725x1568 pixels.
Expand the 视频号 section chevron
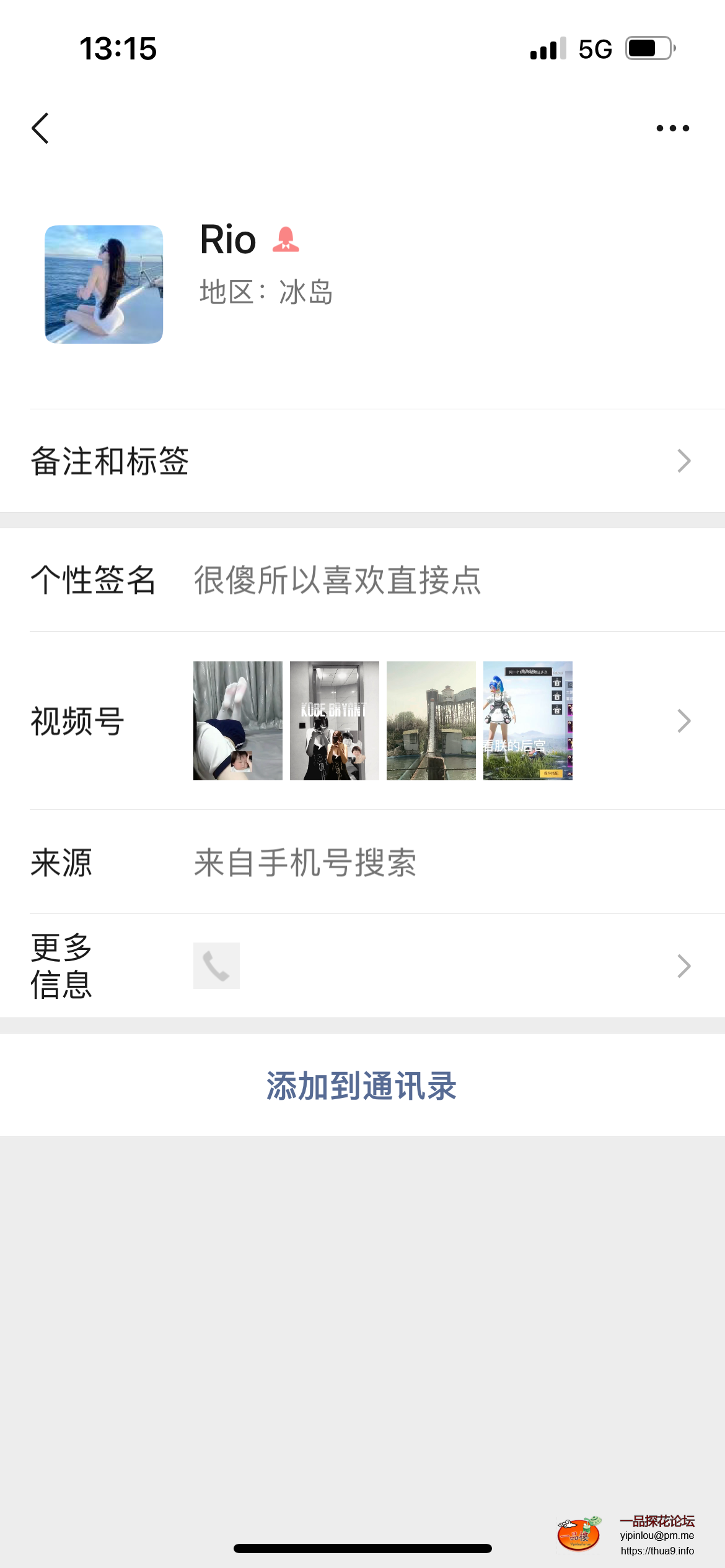click(683, 720)
